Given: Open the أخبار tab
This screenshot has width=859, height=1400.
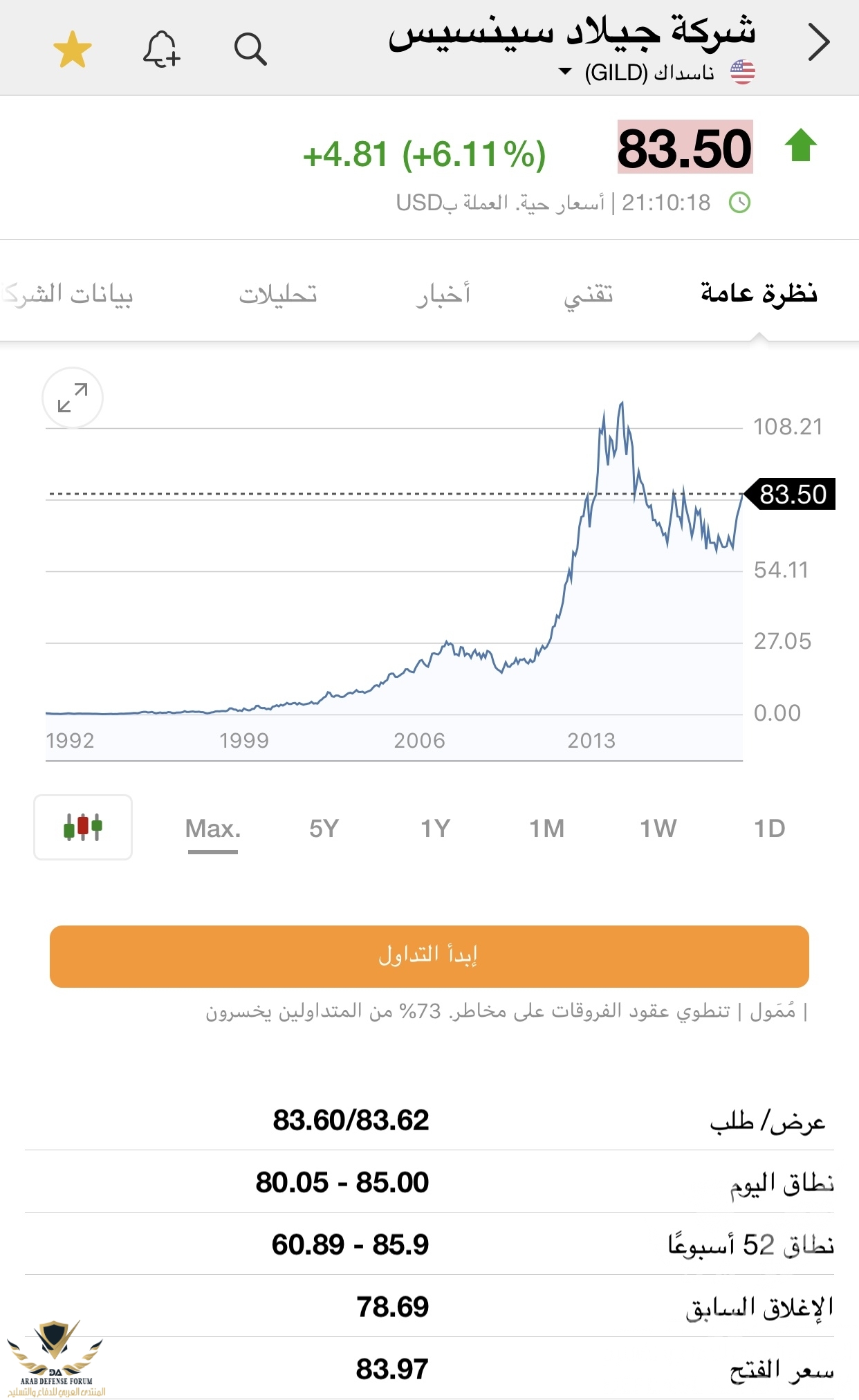Looking at the screenshot, I should (443, 295).
